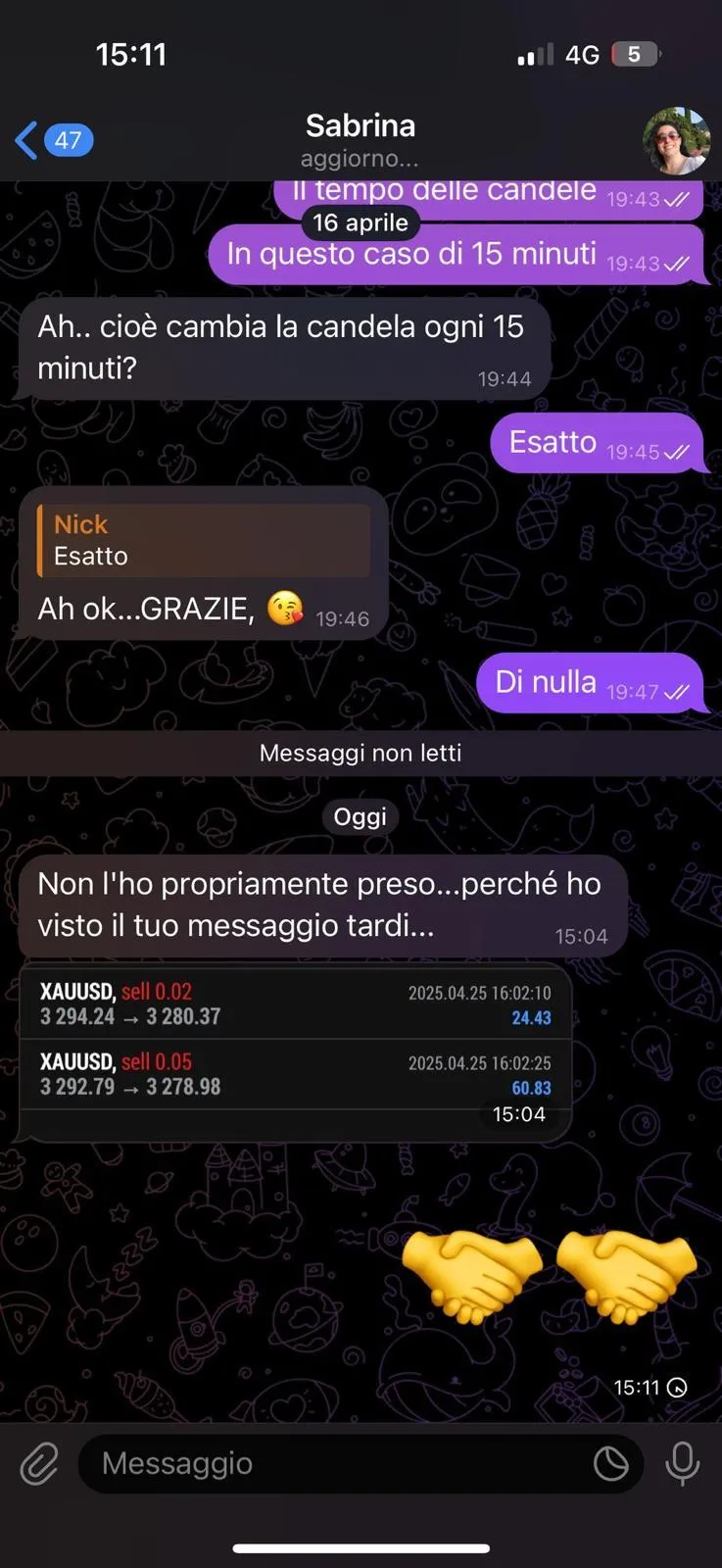
Task: Open Sabrina's profile photo
Action: point(675,141)
